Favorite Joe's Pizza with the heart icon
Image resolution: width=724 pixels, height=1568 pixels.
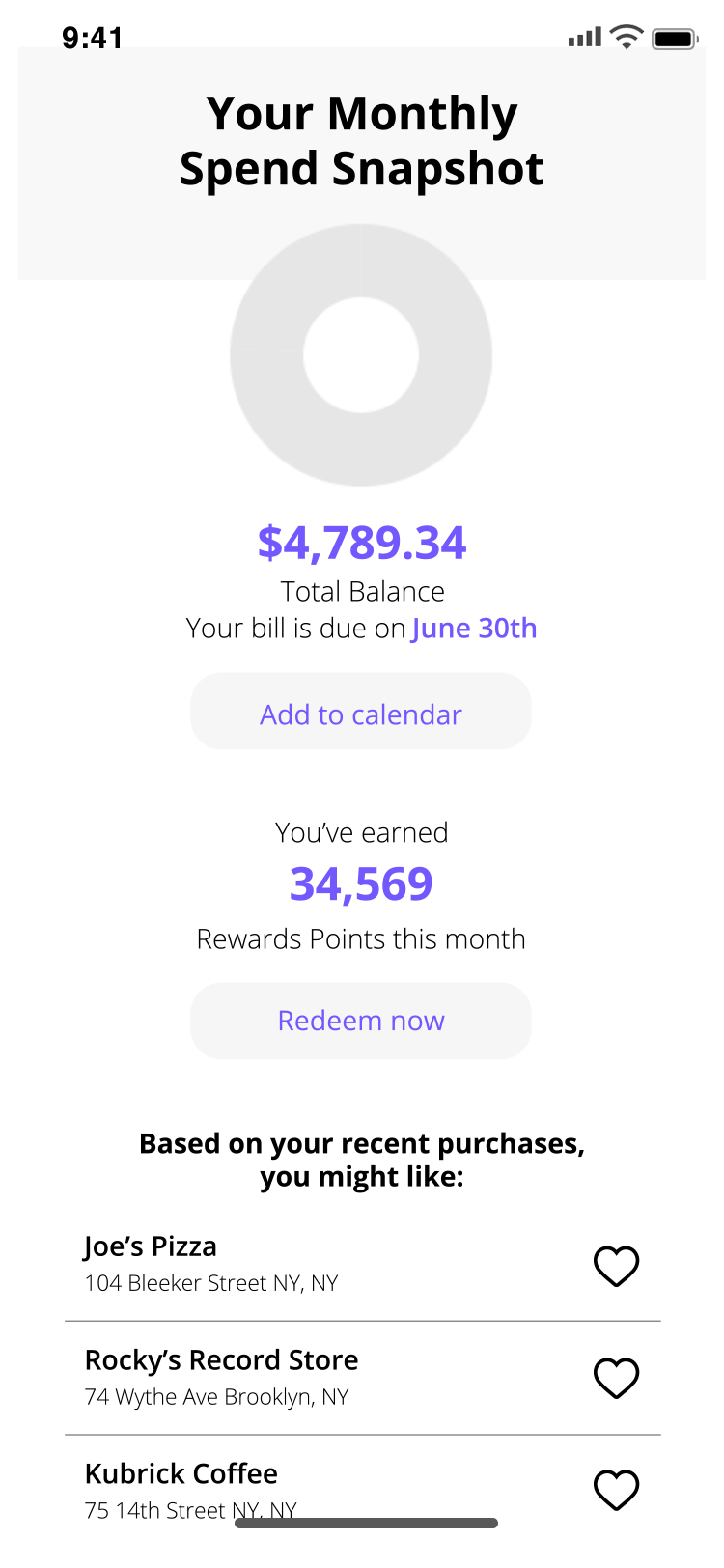coord(616,1266)
